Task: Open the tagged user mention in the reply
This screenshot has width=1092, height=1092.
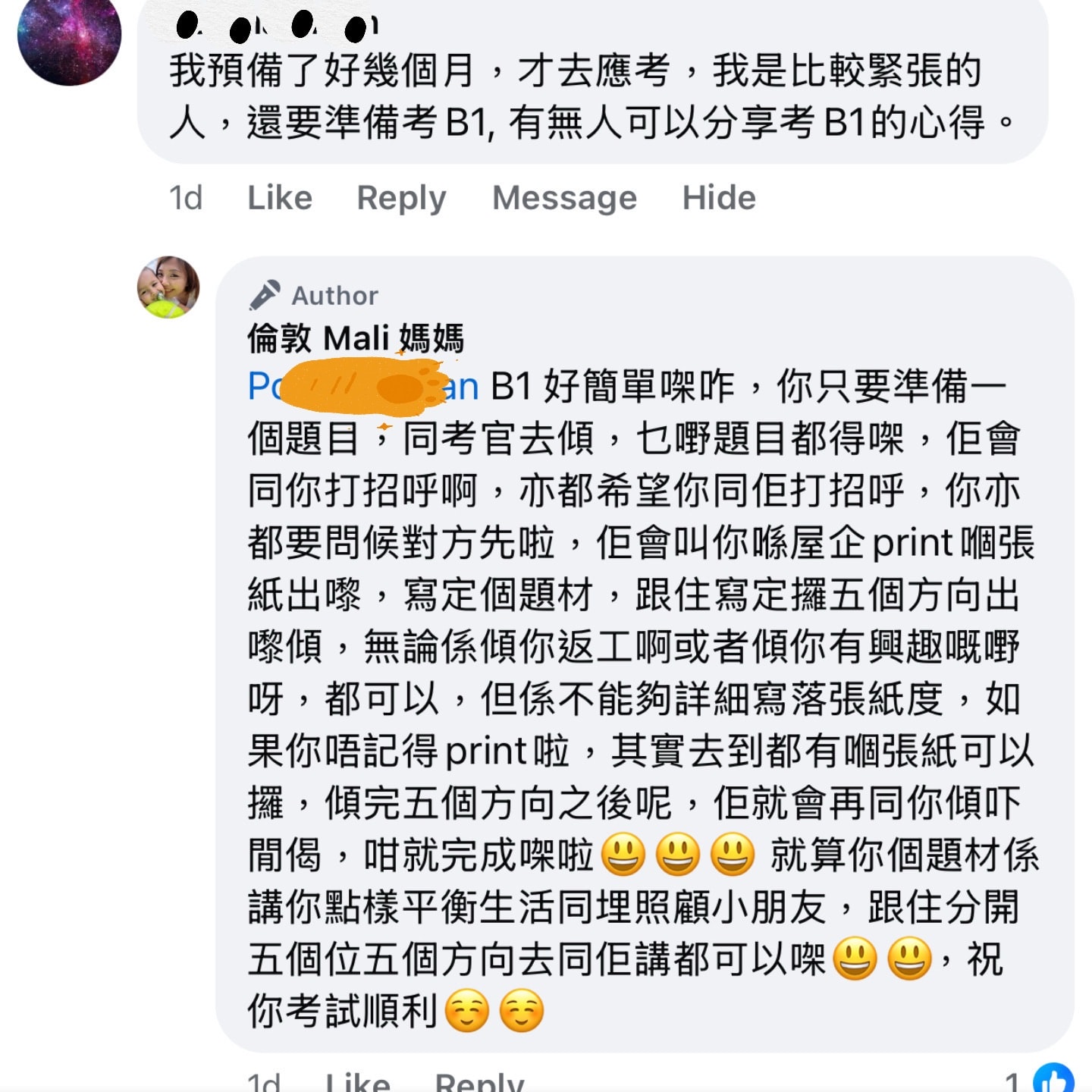Action: pyautogui.click(x=362, y=387)
